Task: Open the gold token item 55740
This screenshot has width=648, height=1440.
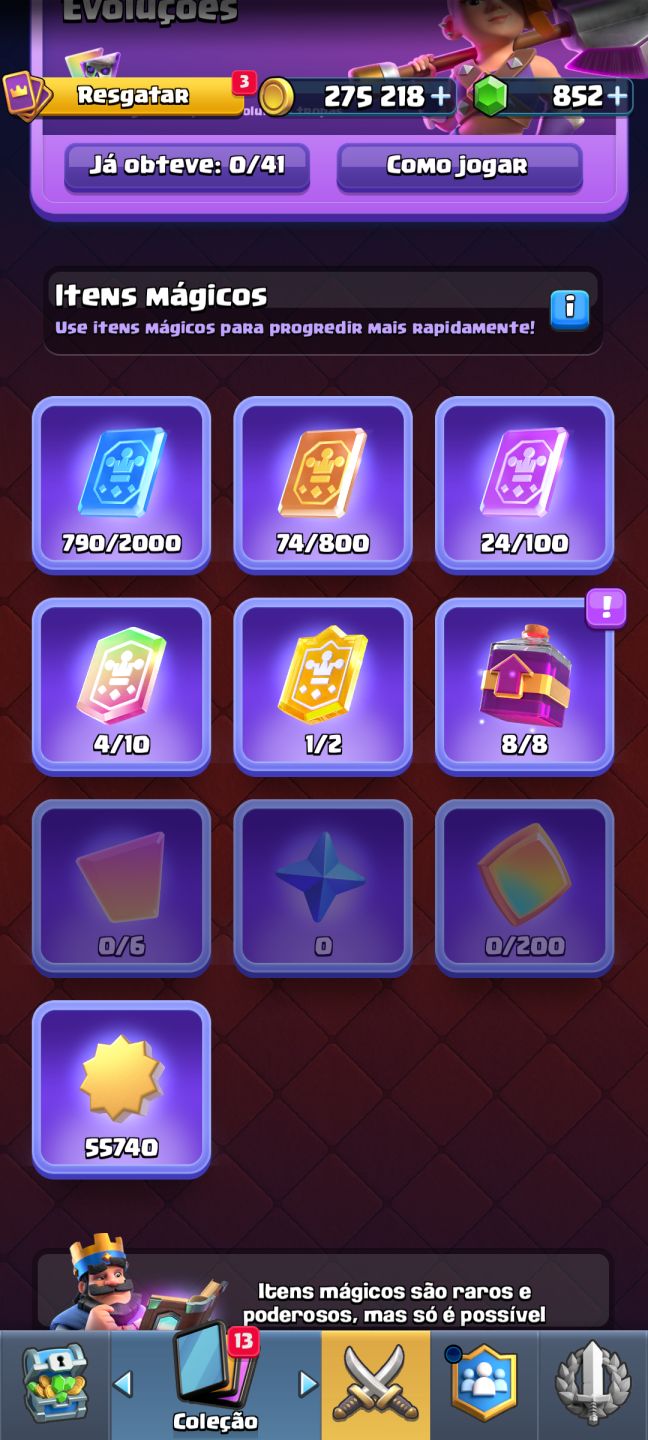Action: [x=122, y=1089]
